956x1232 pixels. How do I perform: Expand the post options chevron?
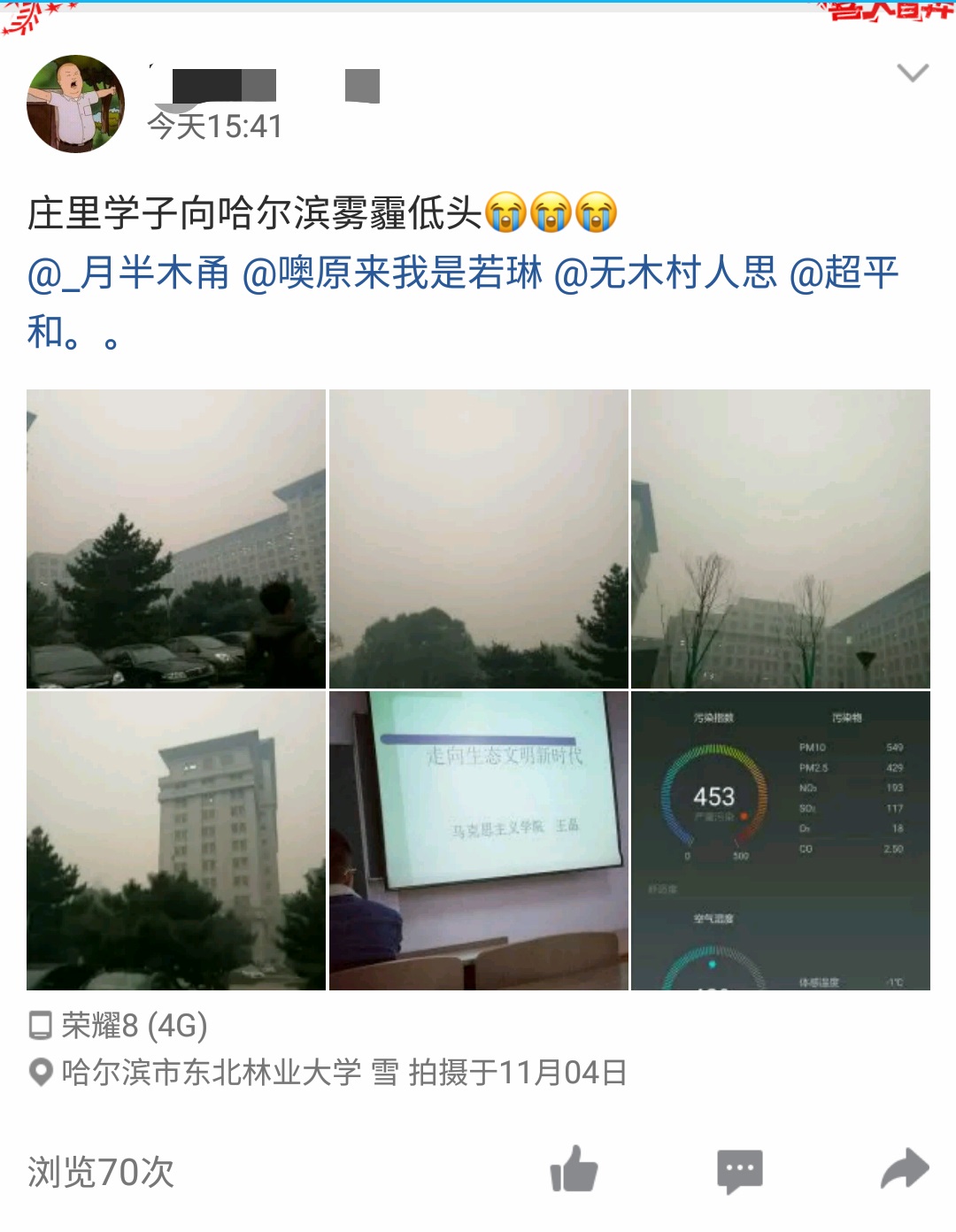[x=912, y=73]
